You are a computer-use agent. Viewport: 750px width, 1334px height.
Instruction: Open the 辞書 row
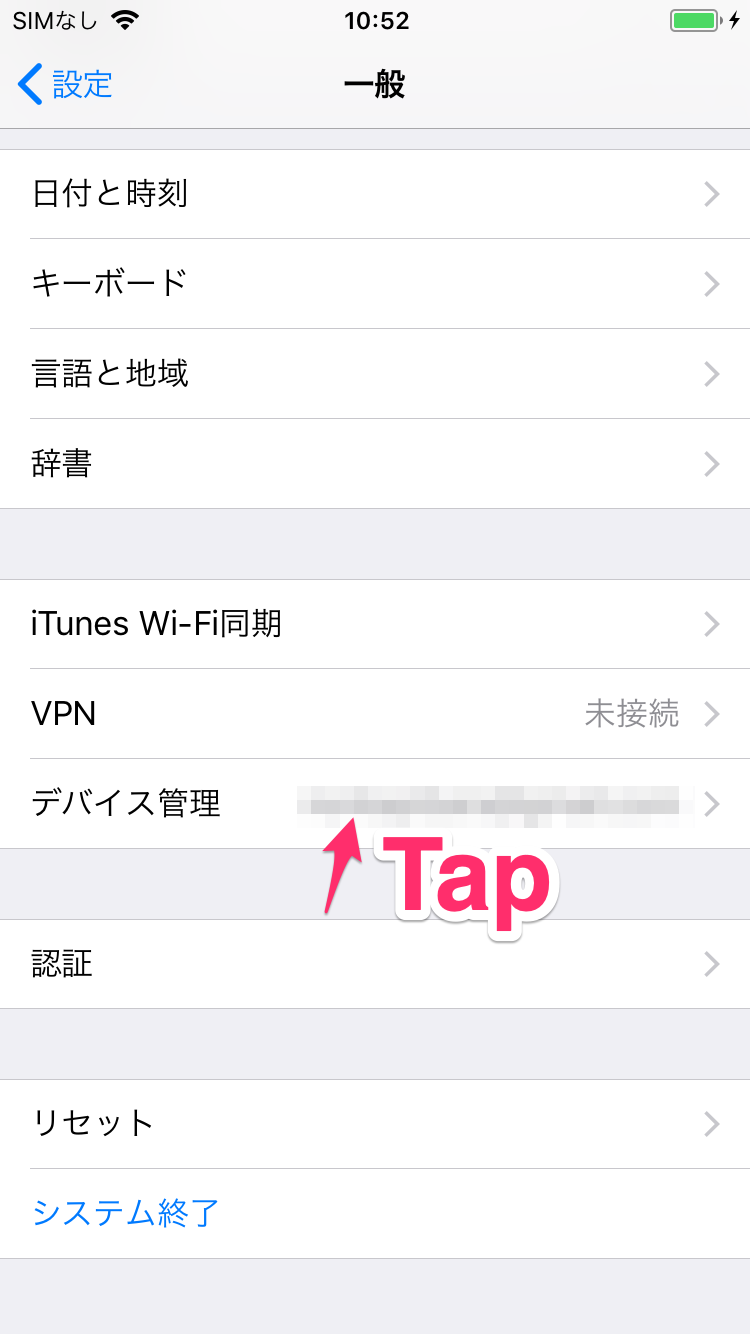[x=375, y=464]
